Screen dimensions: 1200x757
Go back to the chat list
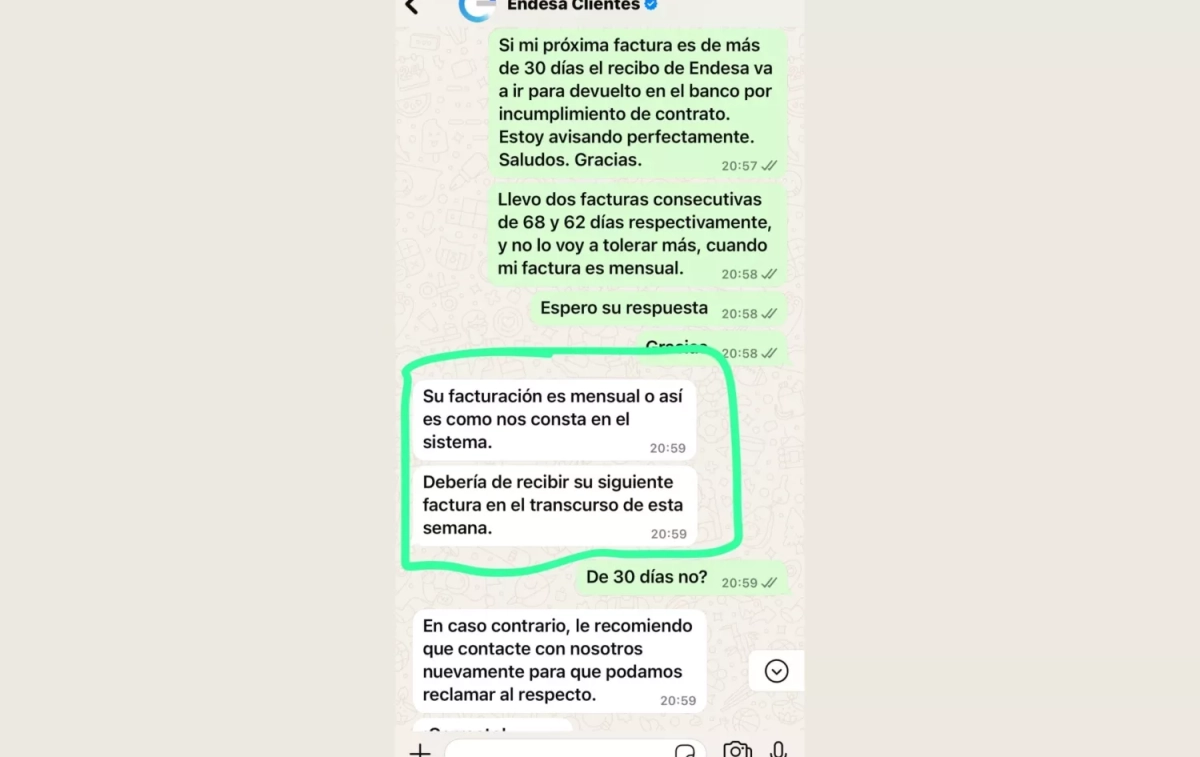click(x=411, y=6)
